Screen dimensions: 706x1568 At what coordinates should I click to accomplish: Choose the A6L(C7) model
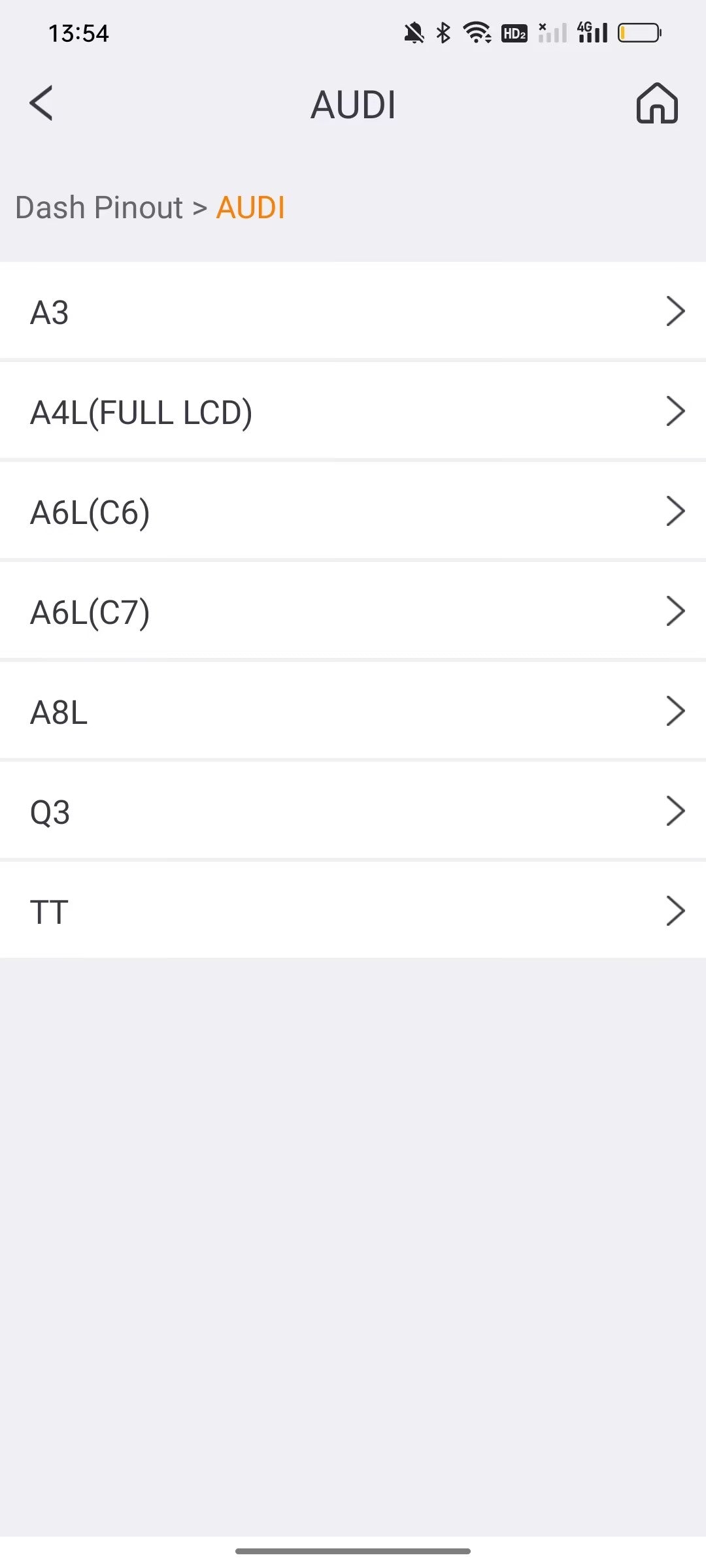(x=353, y=612)
